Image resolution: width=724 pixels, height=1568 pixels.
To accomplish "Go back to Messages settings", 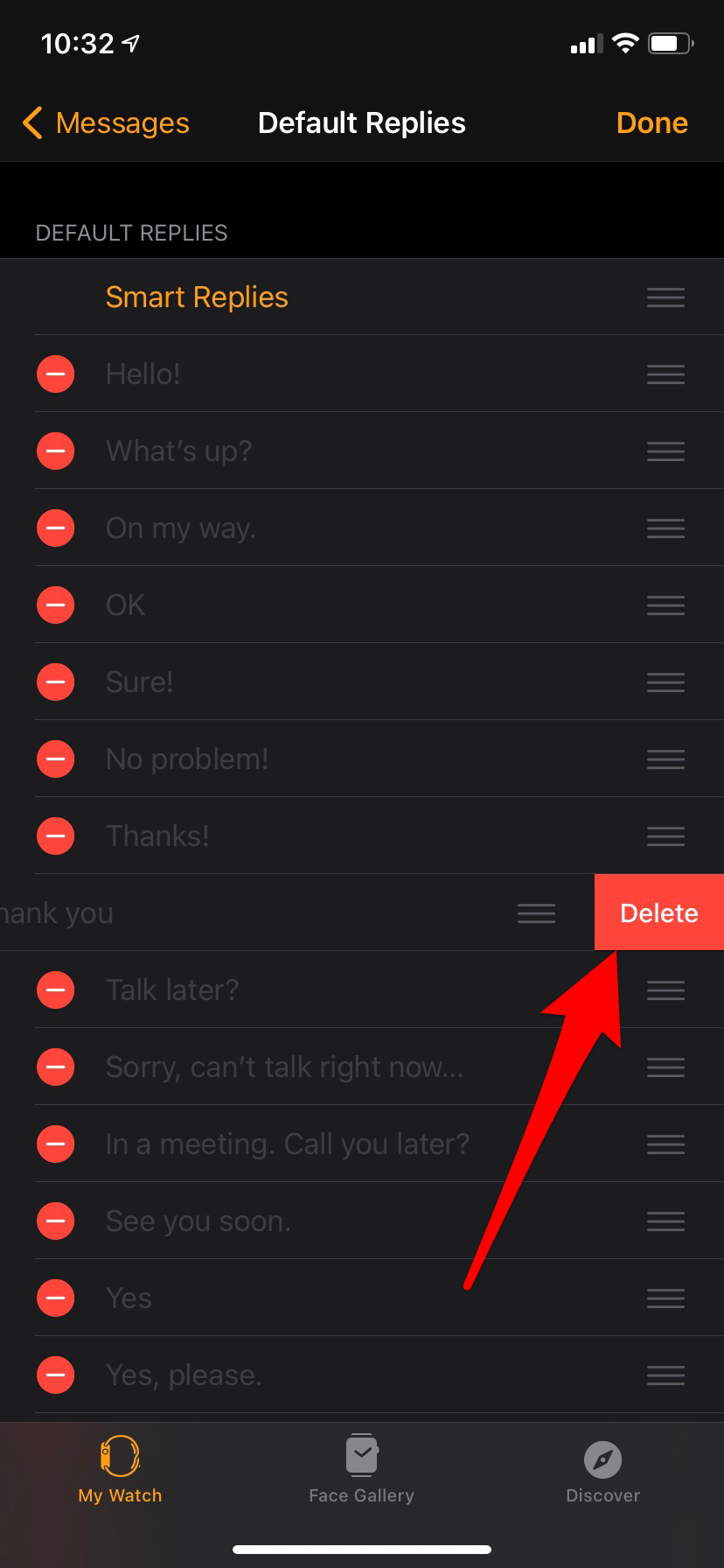I will [x=107, y=123].
